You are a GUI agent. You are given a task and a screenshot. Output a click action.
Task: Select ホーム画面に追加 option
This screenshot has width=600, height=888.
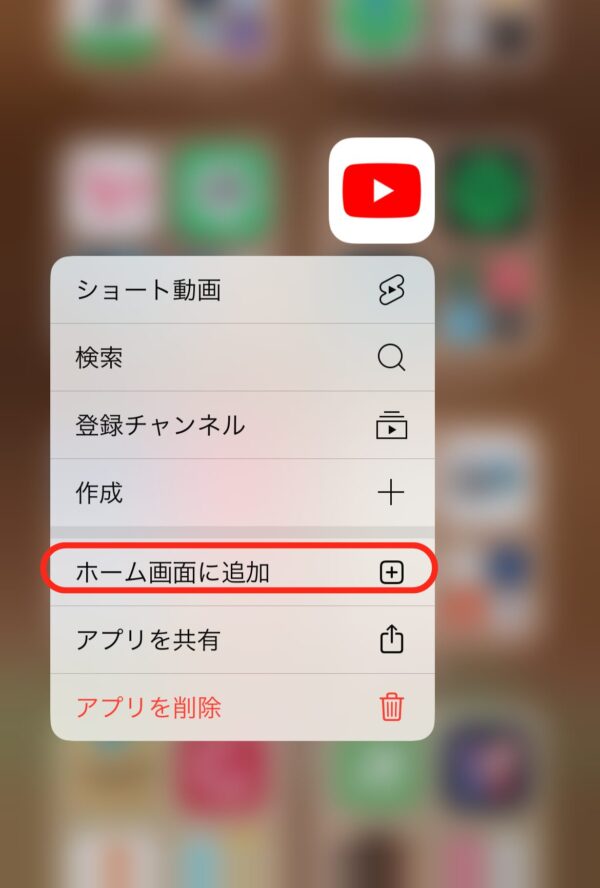point(242,572)
